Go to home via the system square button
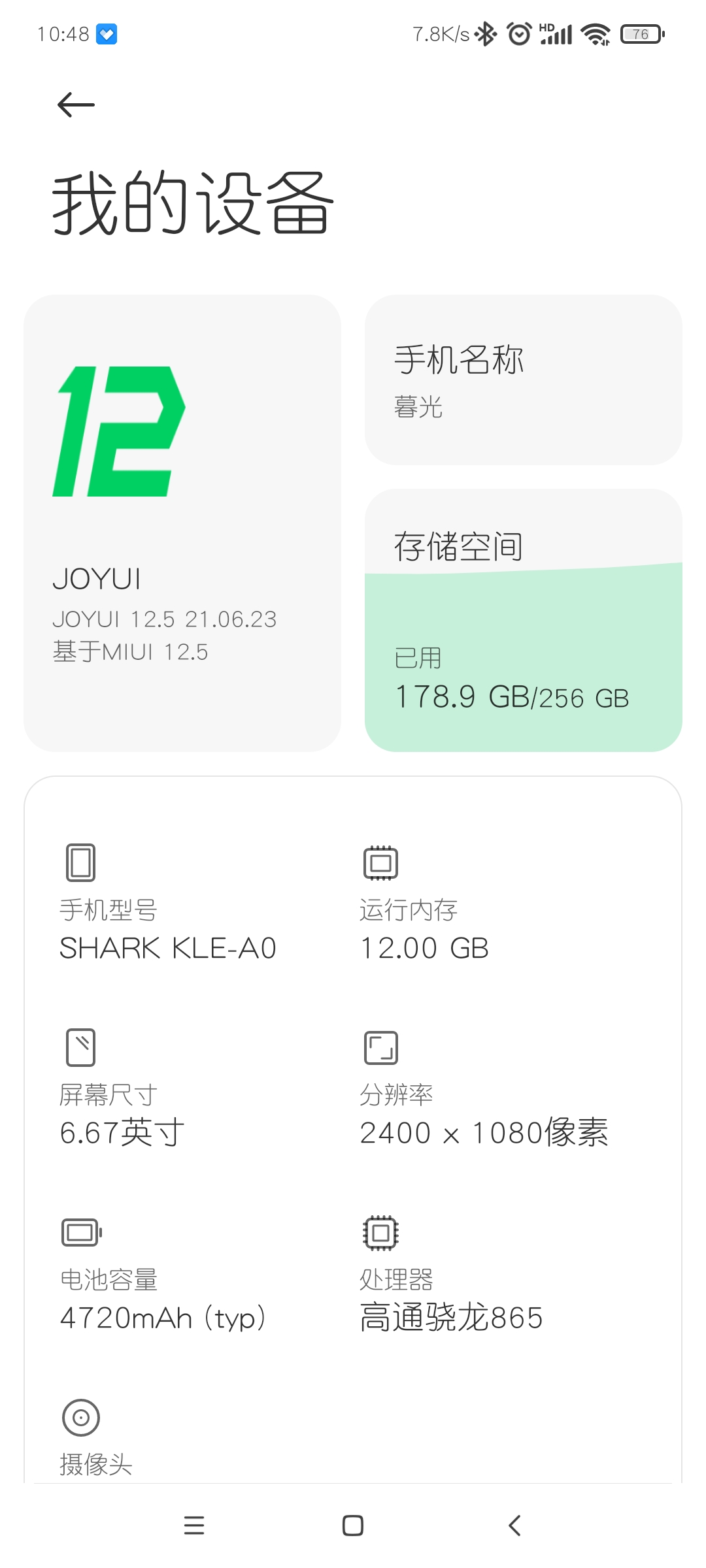This screenshot has height=1568, width=706. tap(353, 1526)
